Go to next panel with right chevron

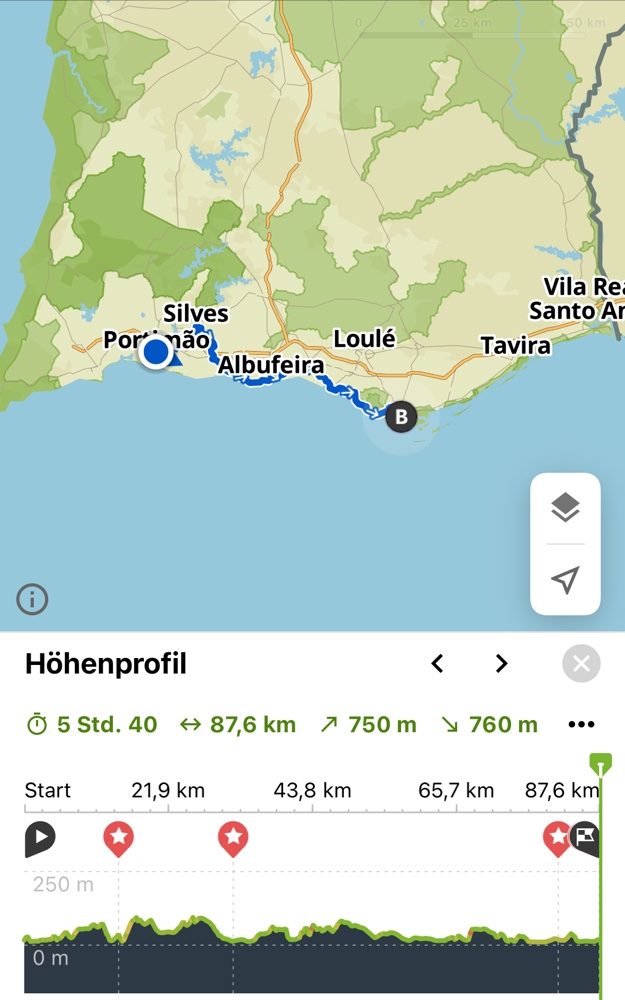[502, 664]
